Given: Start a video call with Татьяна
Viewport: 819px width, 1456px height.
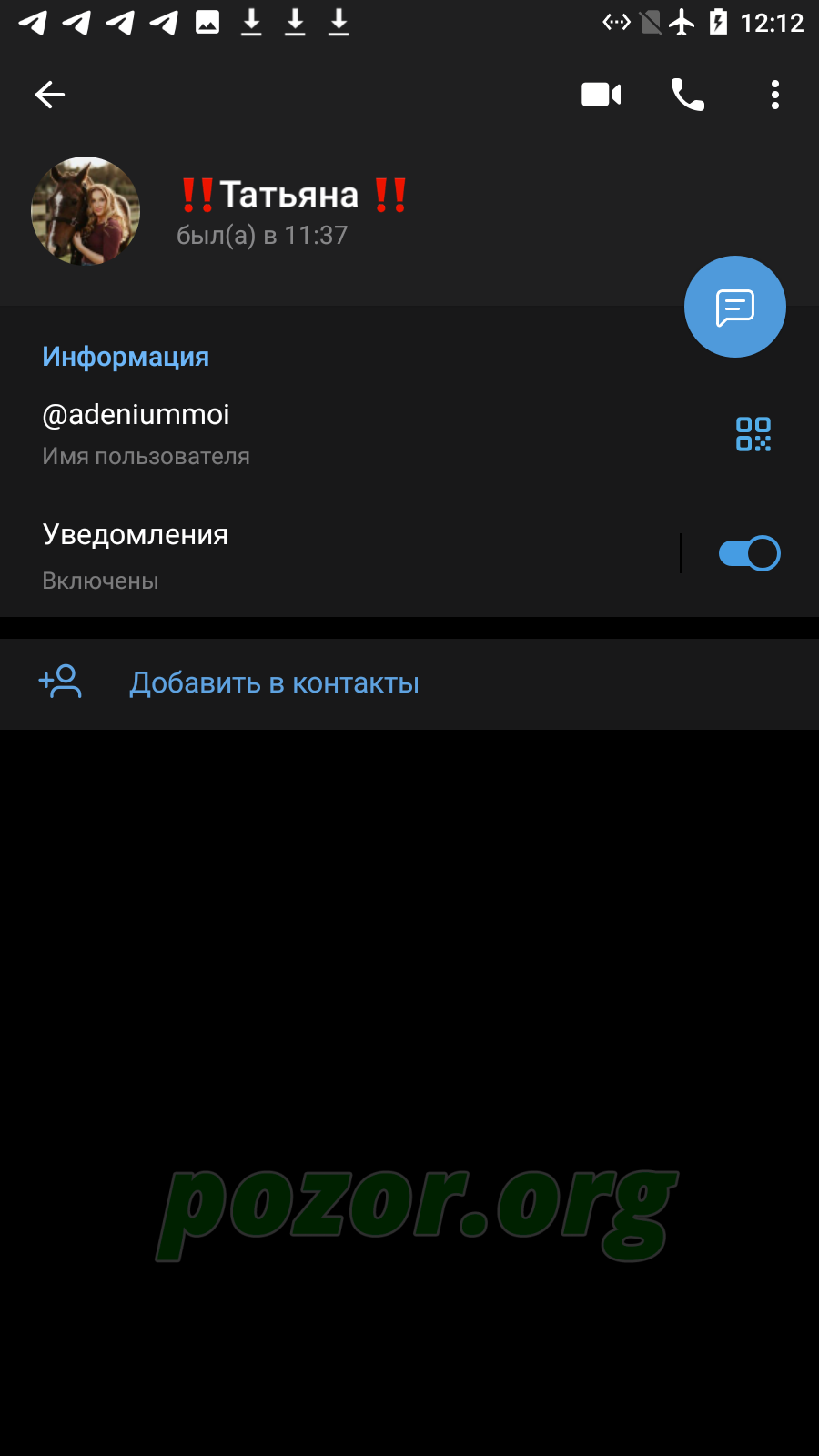Looking at the screenshot, I should click(601, 95).
